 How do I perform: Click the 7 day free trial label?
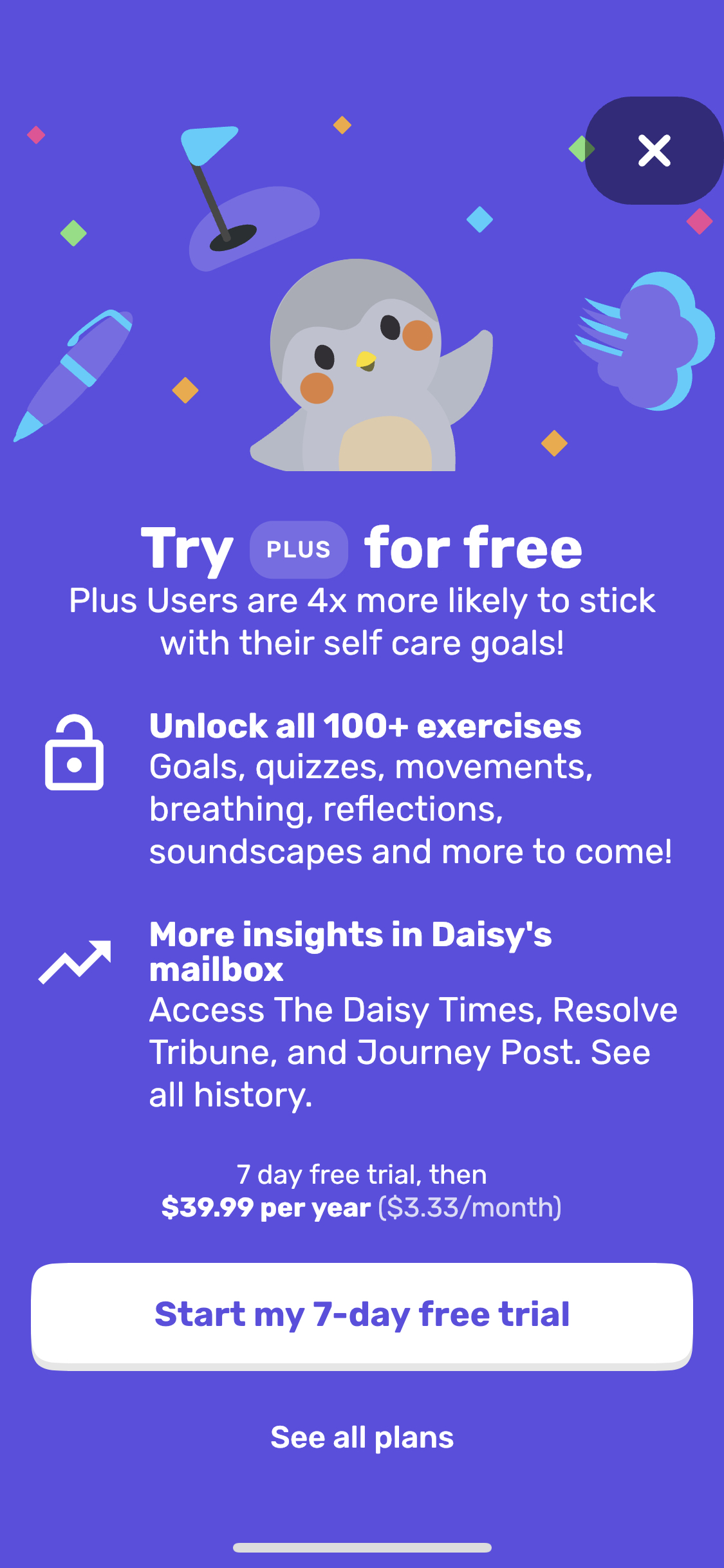point(362,1174)
